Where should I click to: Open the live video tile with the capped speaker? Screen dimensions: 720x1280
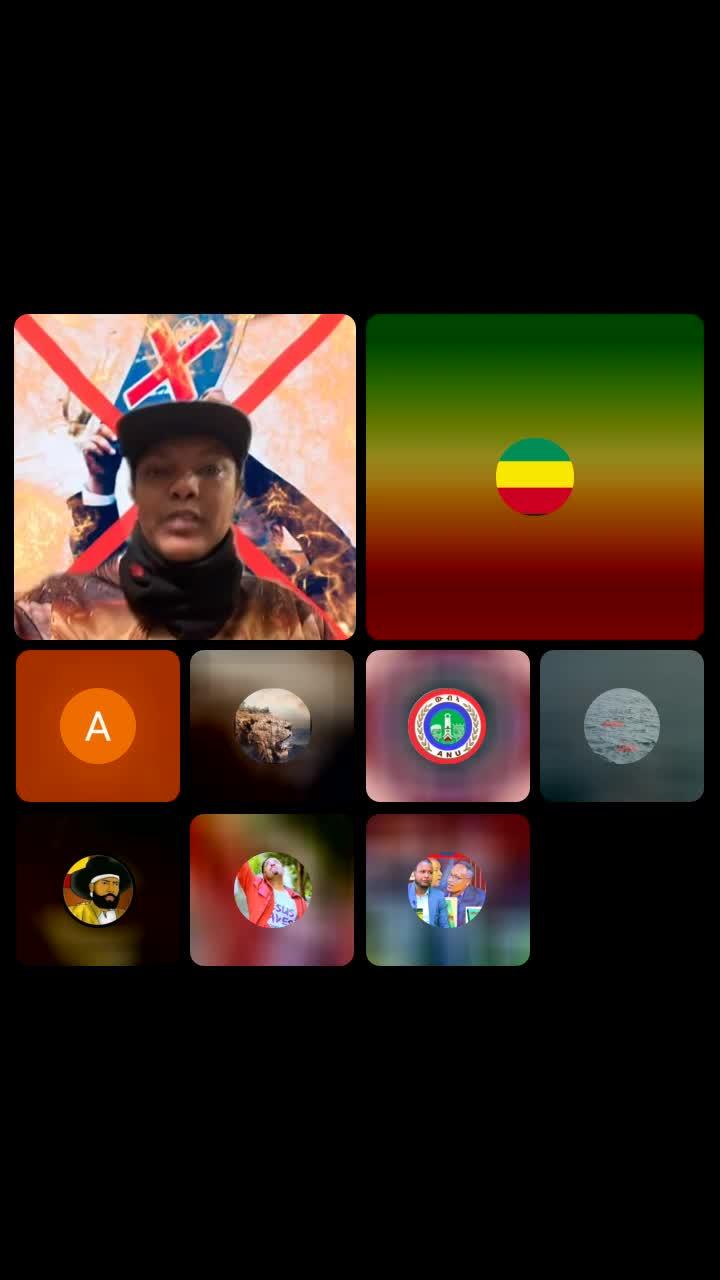point(185,477)
